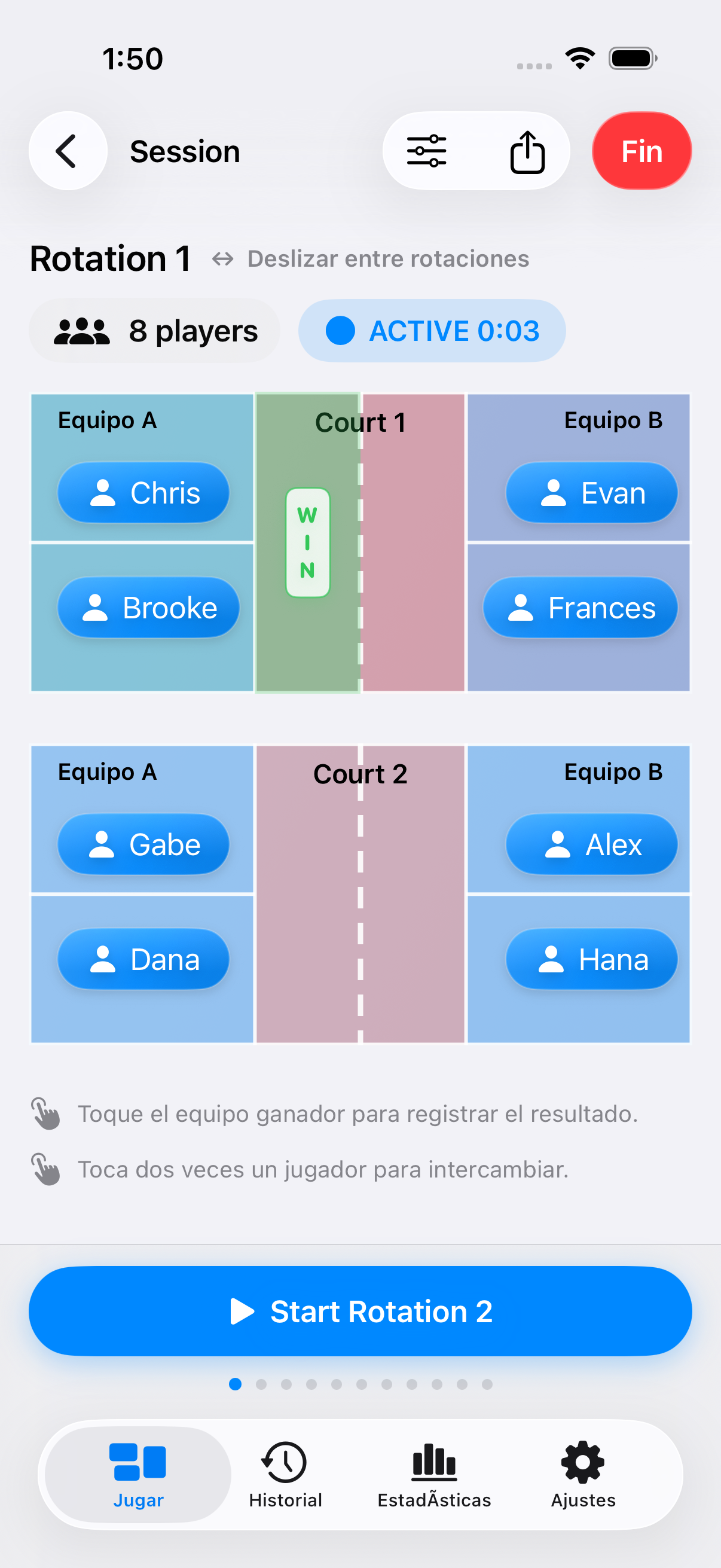The width and height of the screenshot is (721, 1568).
Task: Toggle the WIN marker on Court 1
Action: (x=307, y=542)
